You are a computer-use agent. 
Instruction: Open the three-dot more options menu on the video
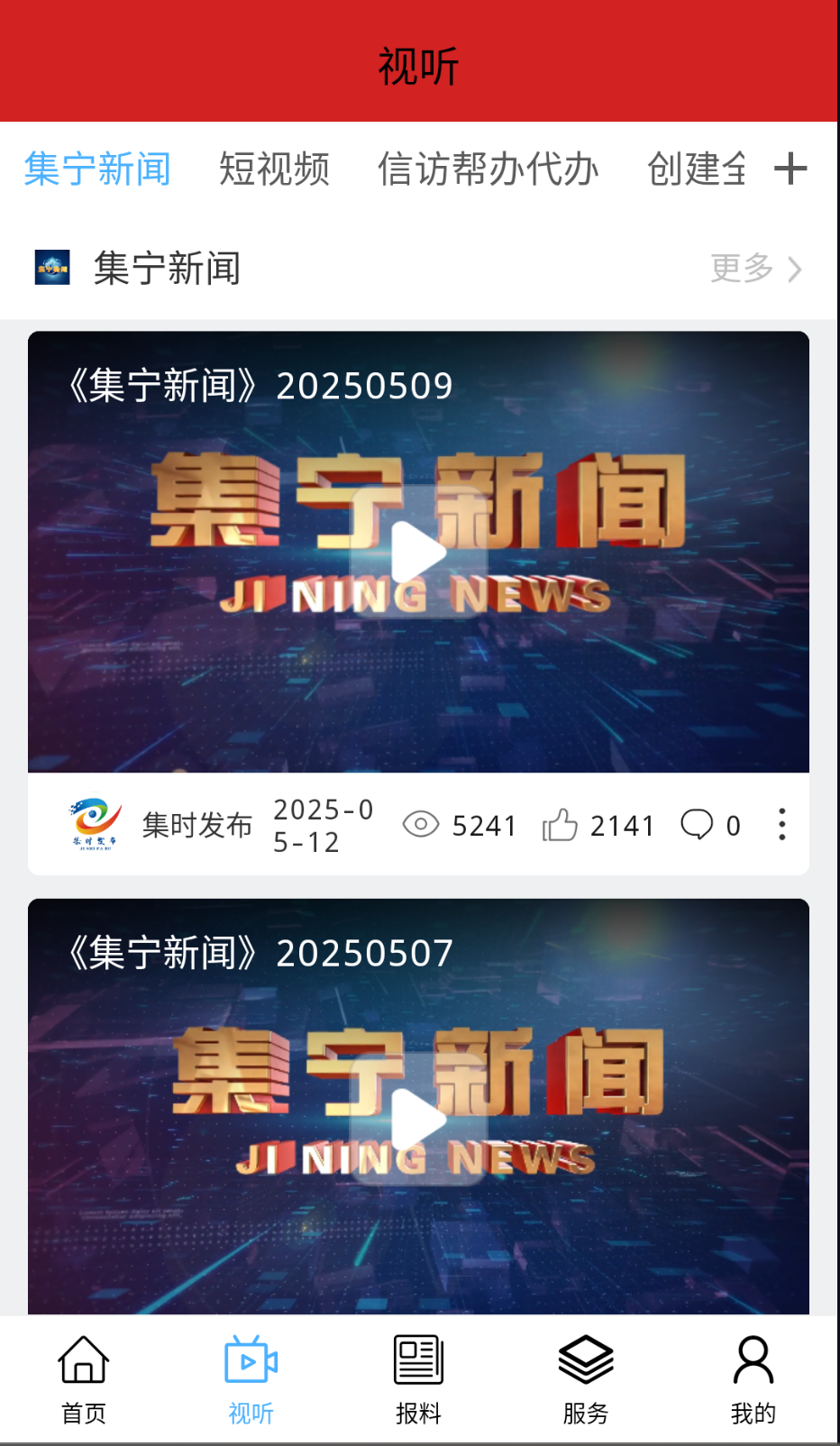coord(781,825)
